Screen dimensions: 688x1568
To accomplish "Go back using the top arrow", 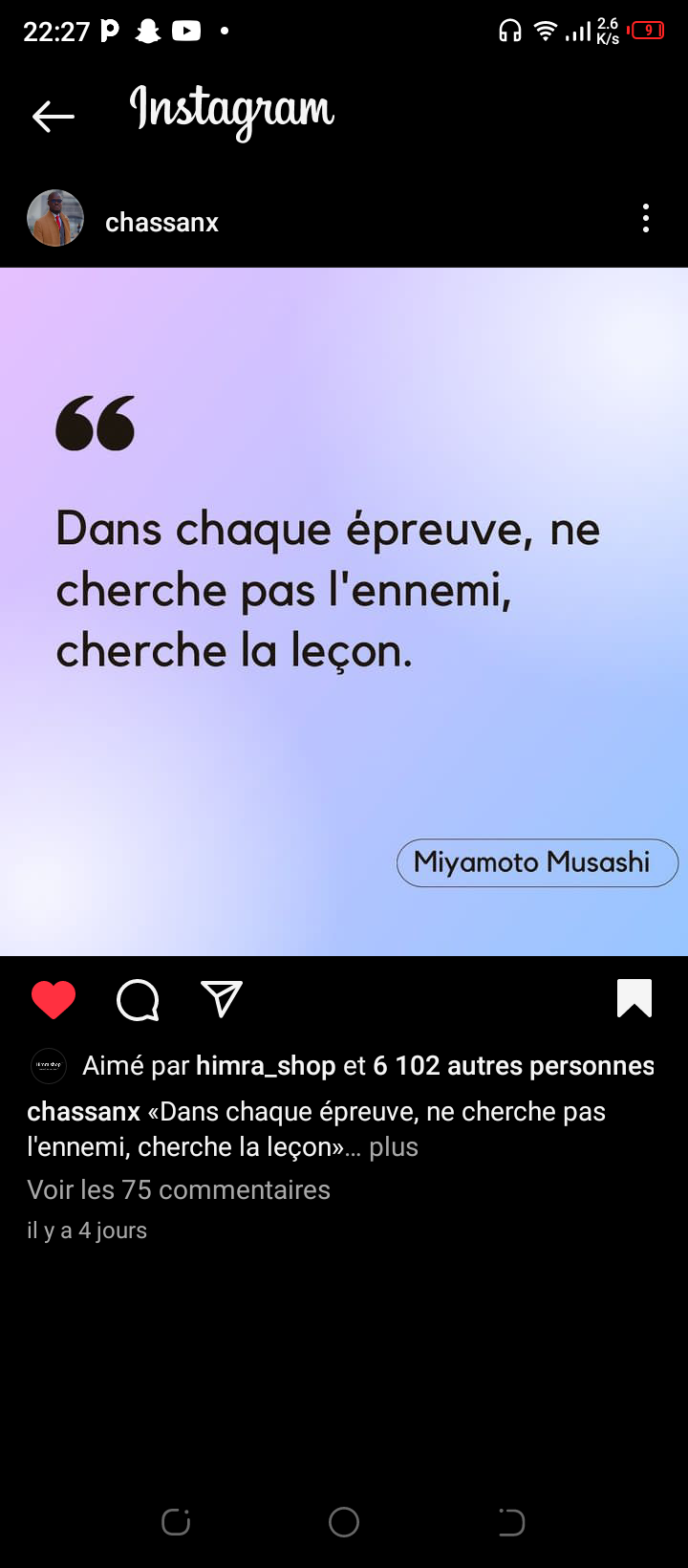I will point(53,117).
